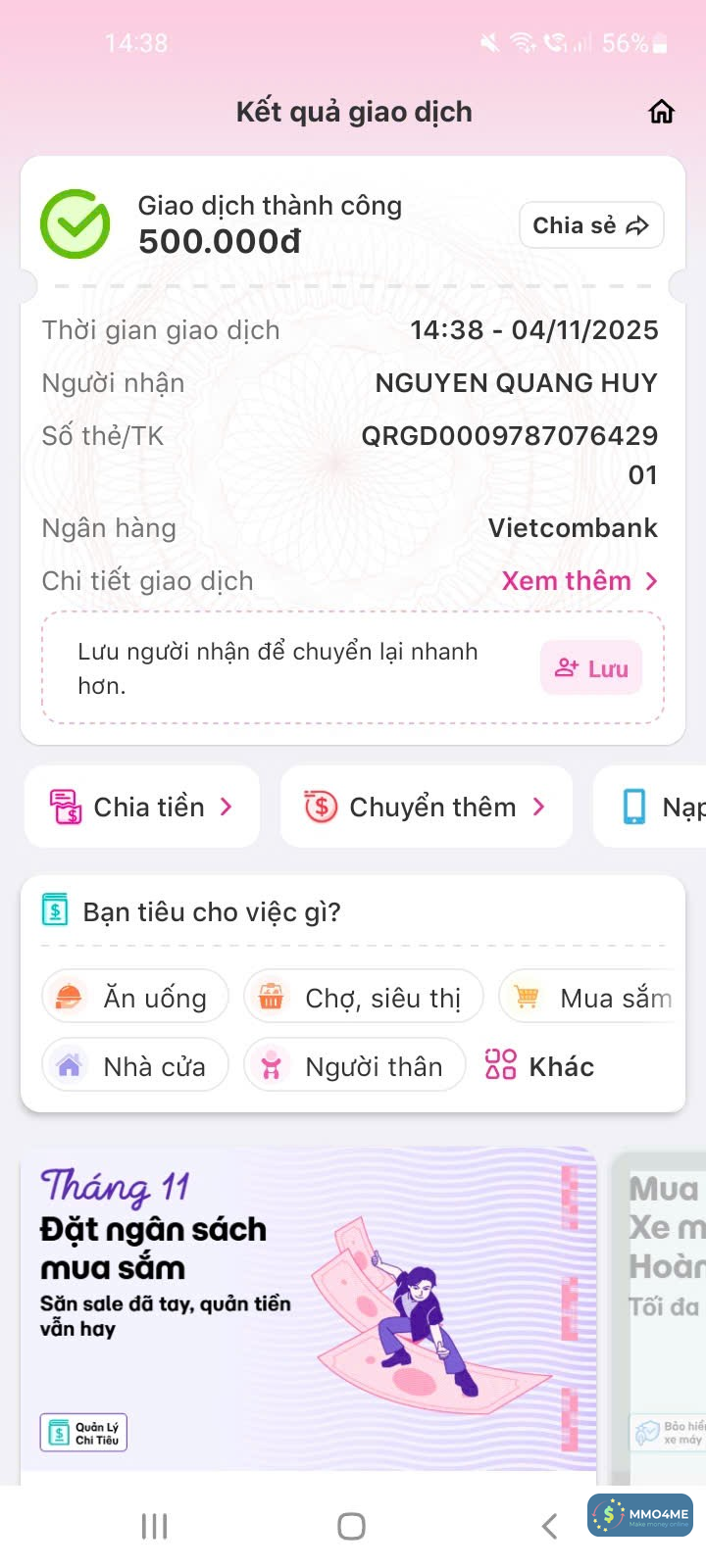Save recipient with Lưu button
Screen dimensions: 706x1568
click(591, 668)
